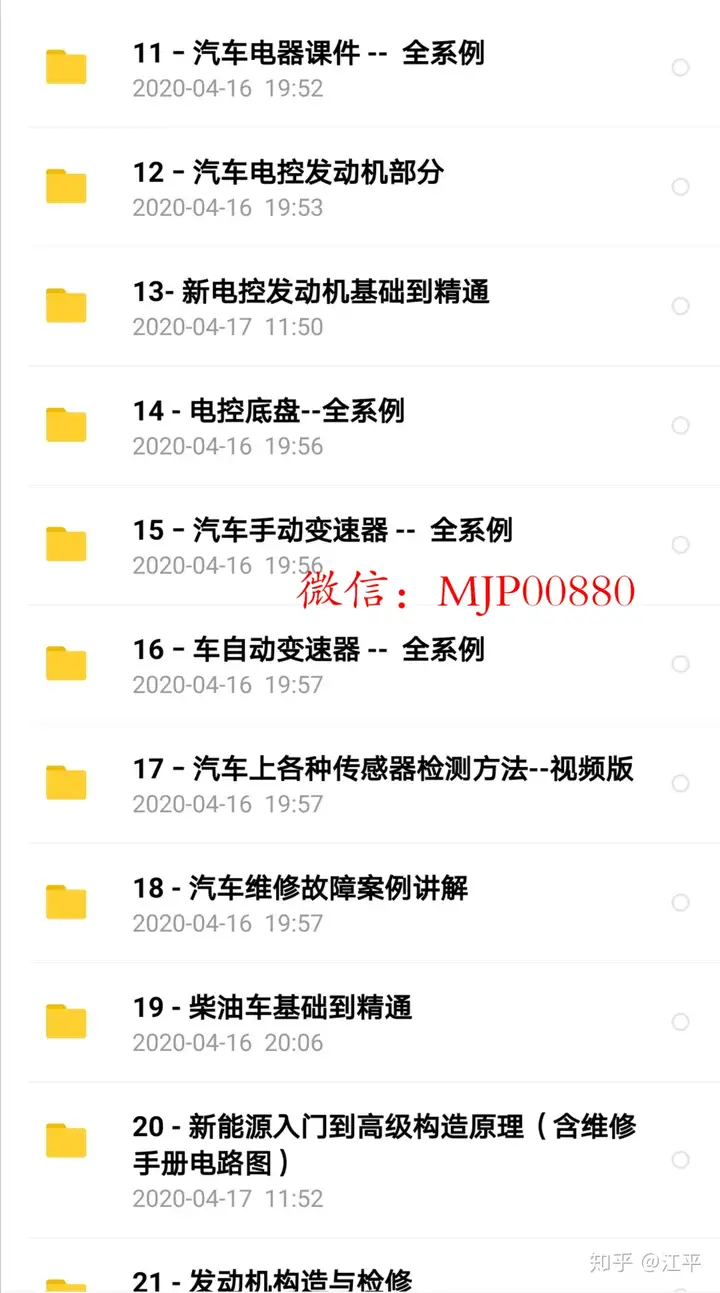Open folder 21 发动机构造与检修

click(272, 1279)
